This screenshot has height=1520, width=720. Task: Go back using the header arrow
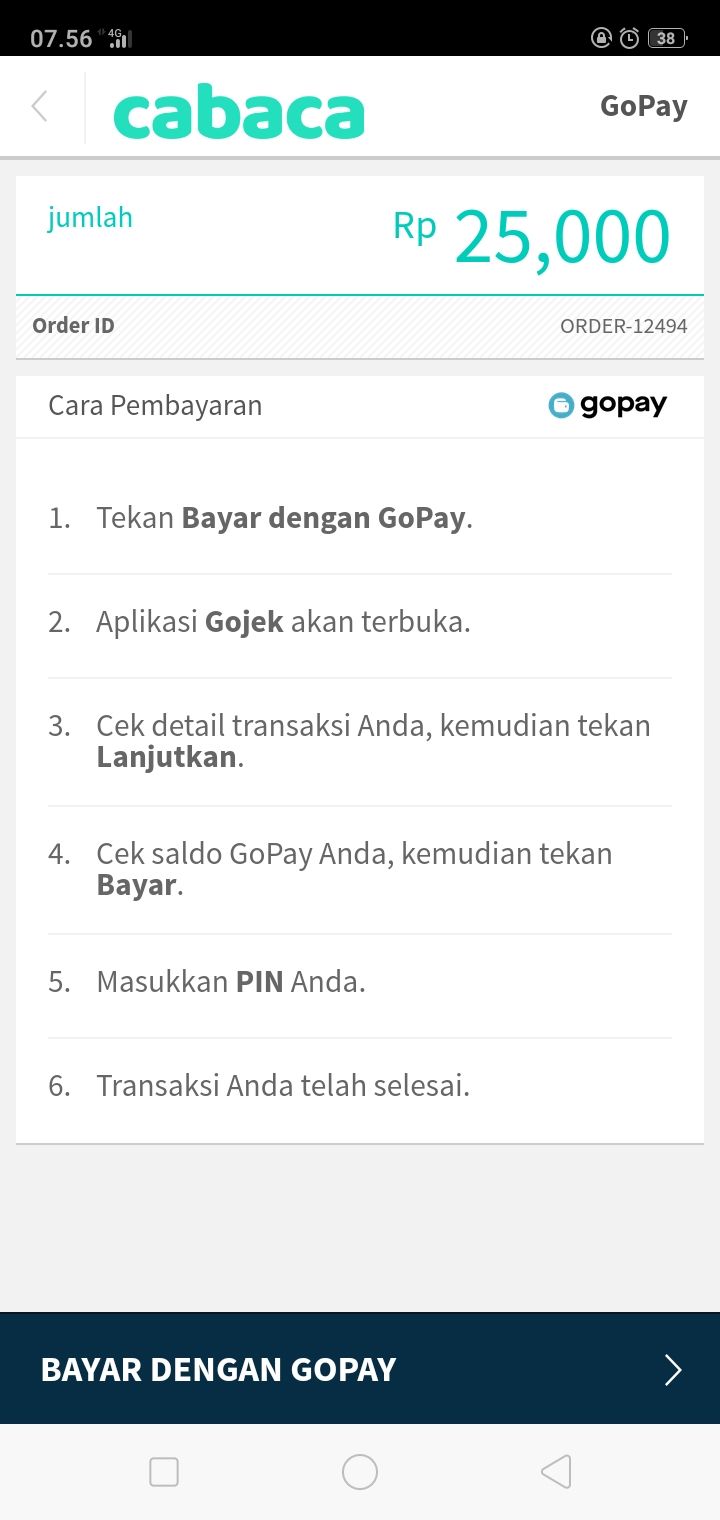coord(40,106)
